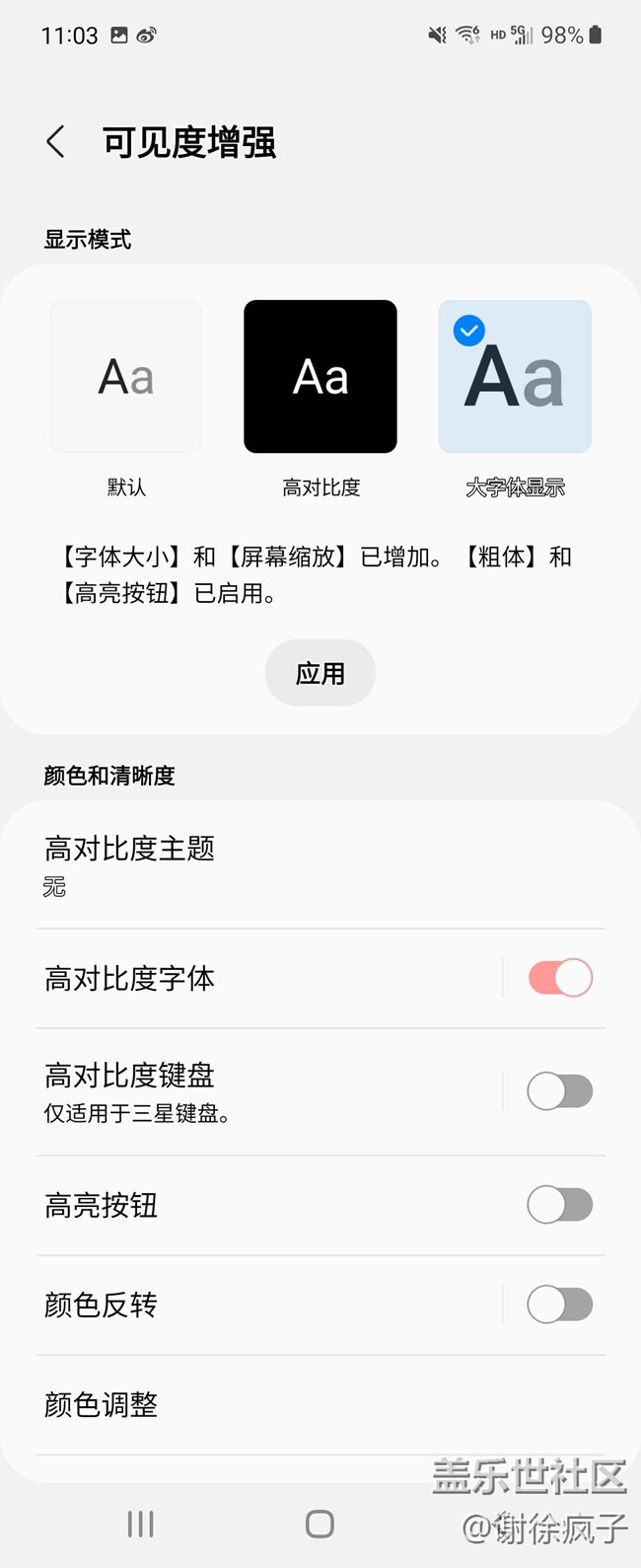Open 颜色调整 settings
This screenshot has height=1568, width=641.
(x=296, y=1404)
